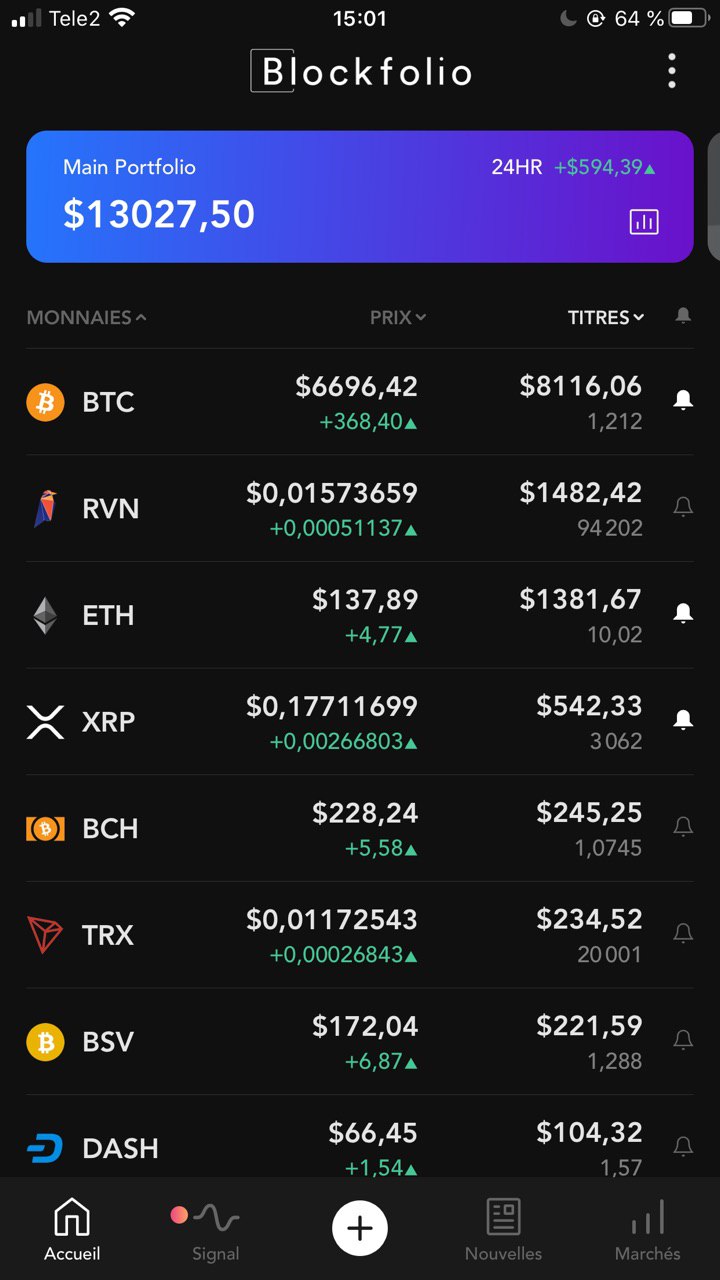Switch to the Marchés tab

(647, 1230)
